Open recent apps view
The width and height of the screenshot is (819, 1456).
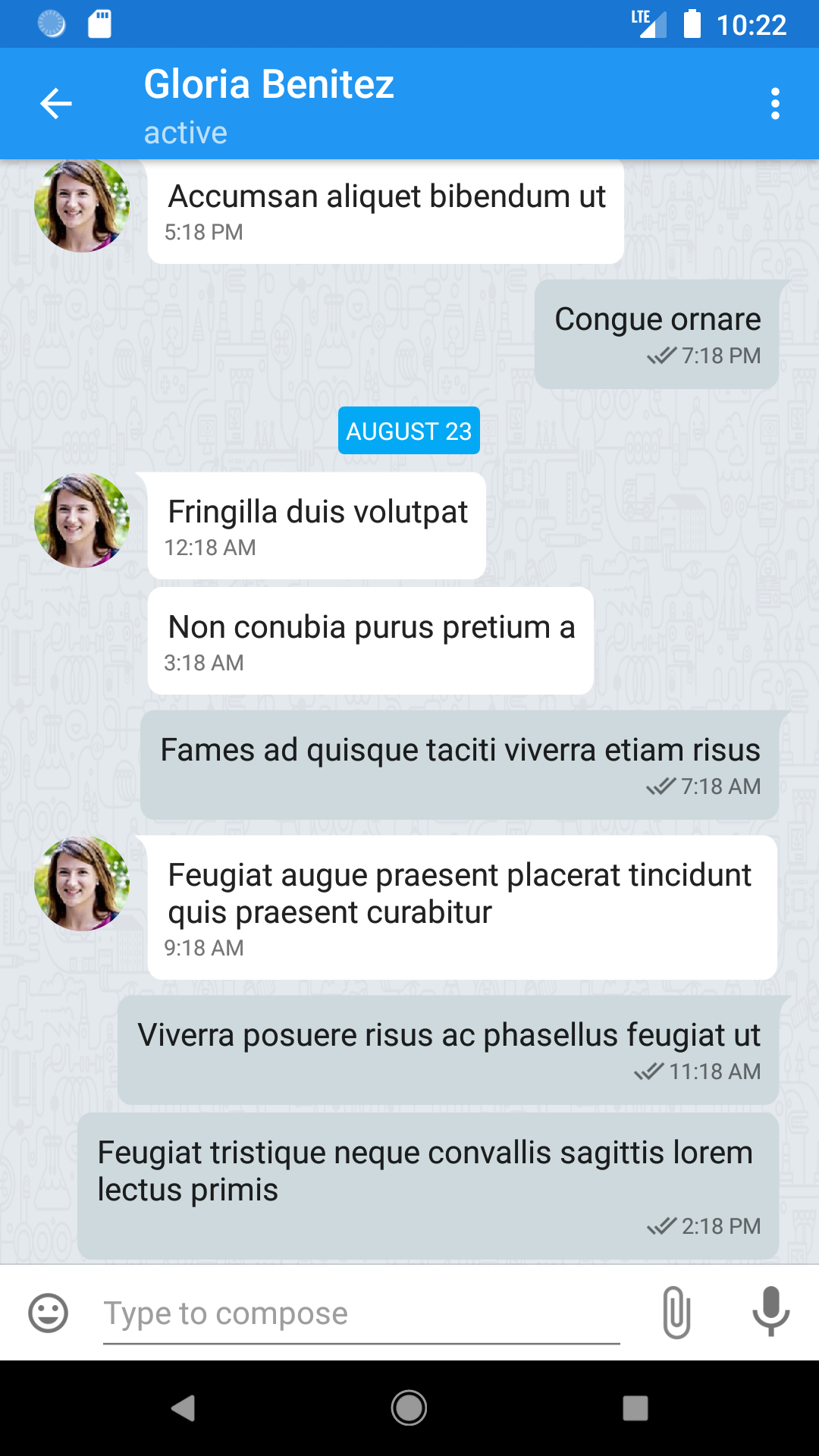coord(635,1408)
